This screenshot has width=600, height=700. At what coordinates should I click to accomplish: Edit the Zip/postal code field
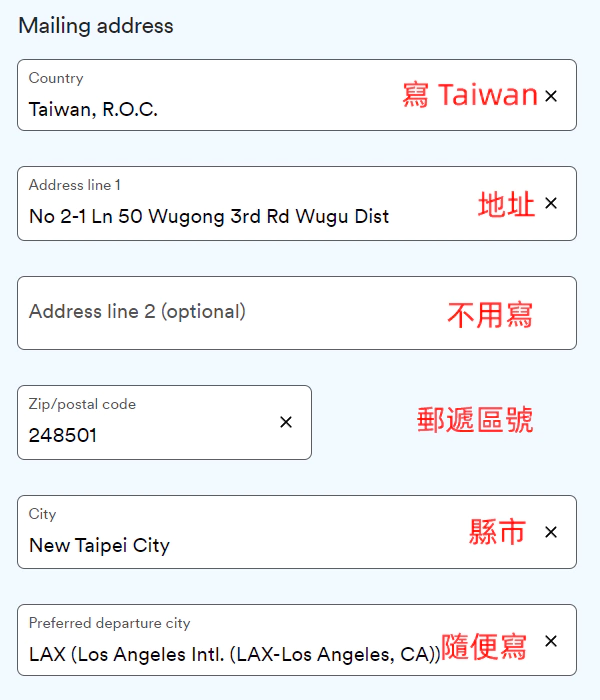(140, 434)
